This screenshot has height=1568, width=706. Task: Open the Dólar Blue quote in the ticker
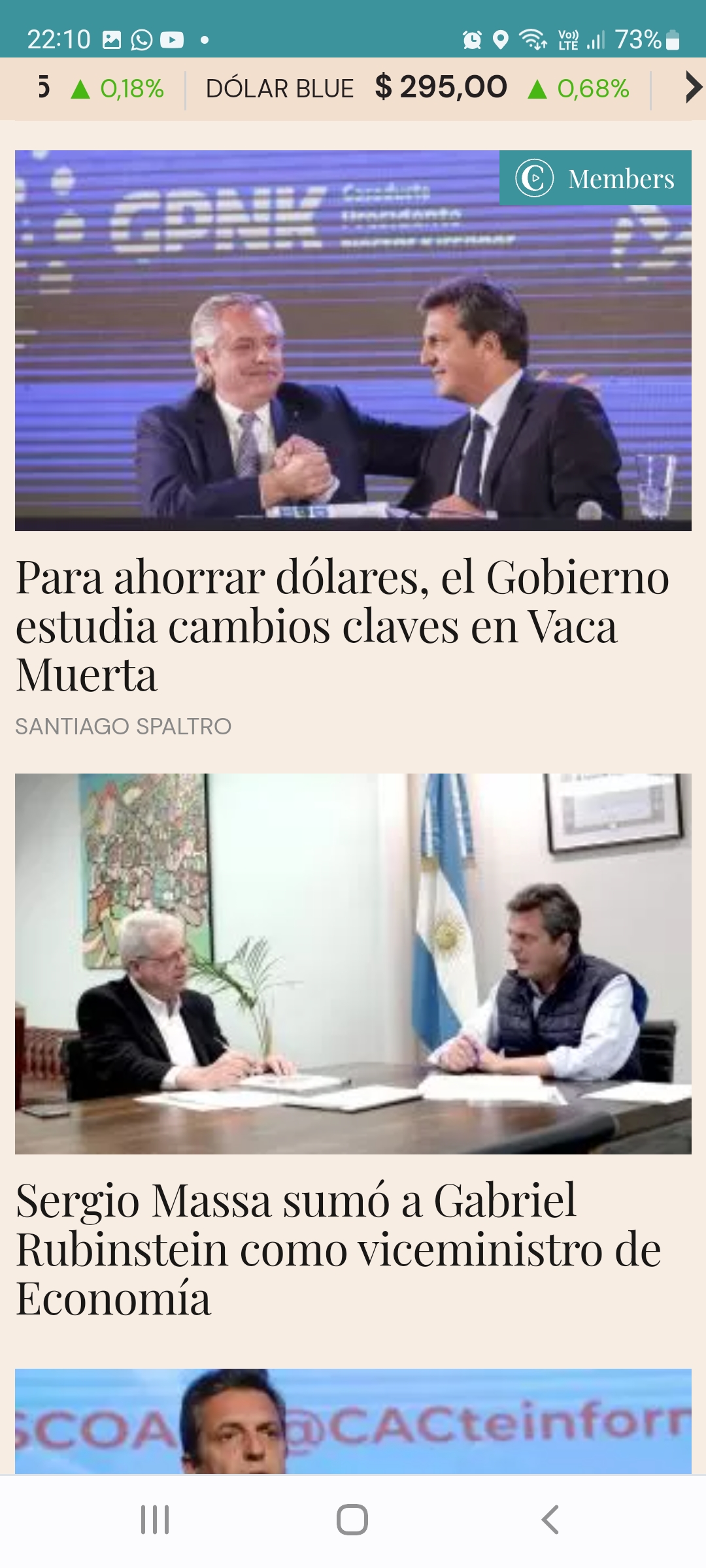click(x=418, y=88)
